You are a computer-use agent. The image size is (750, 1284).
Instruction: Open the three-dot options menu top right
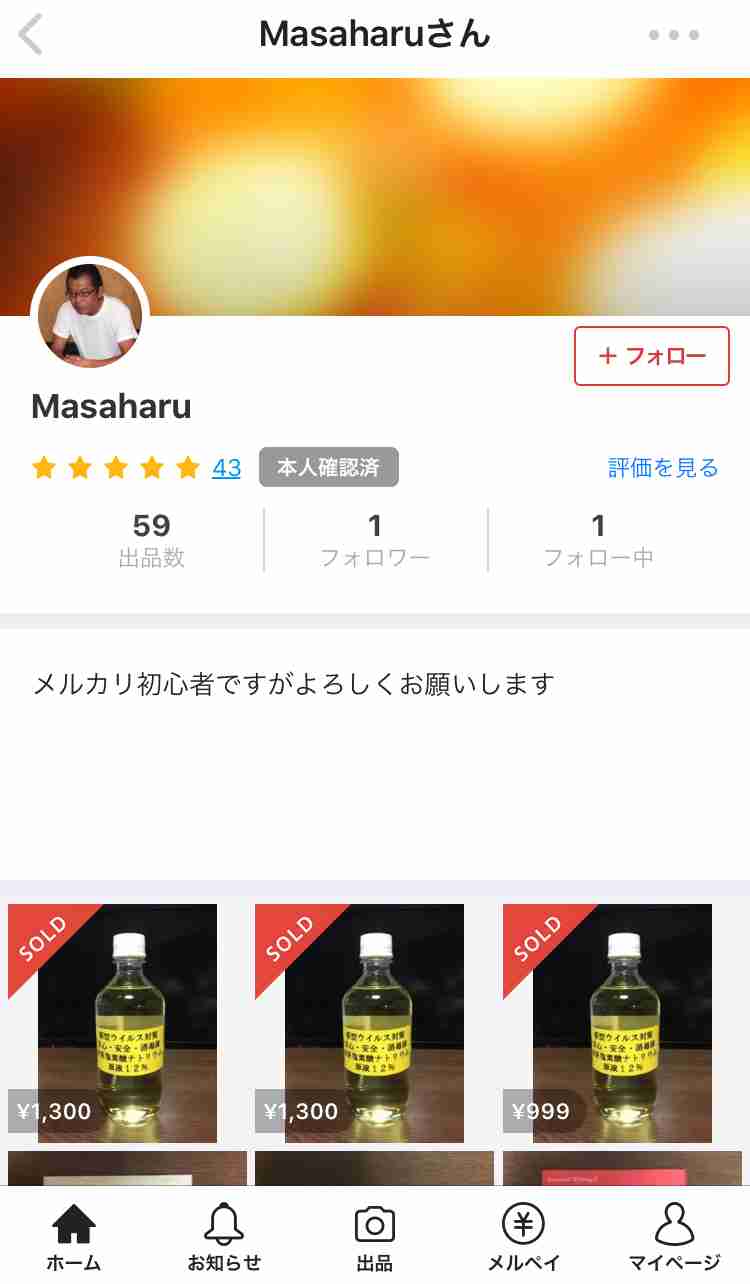(673, 32)
